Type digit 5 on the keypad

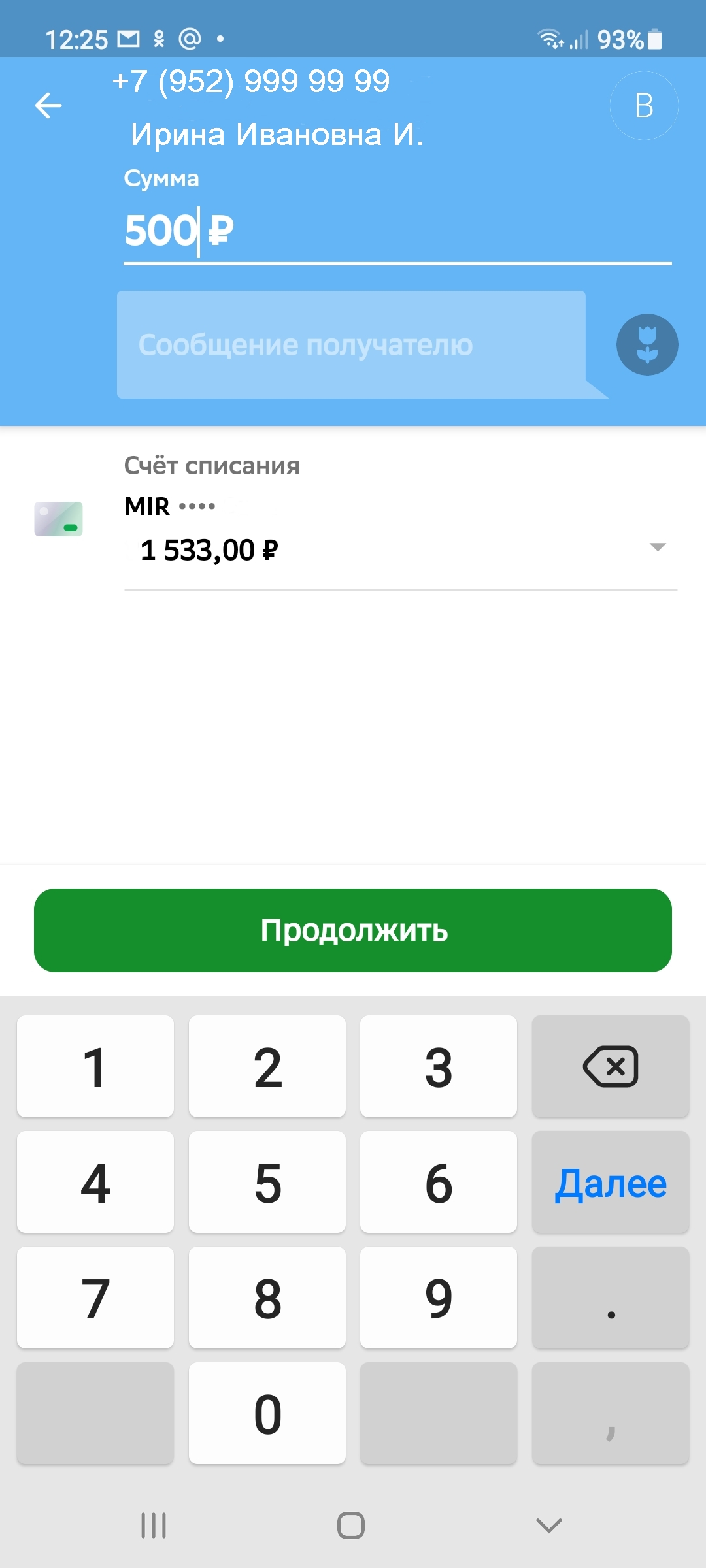click(x=267, y=1182)
